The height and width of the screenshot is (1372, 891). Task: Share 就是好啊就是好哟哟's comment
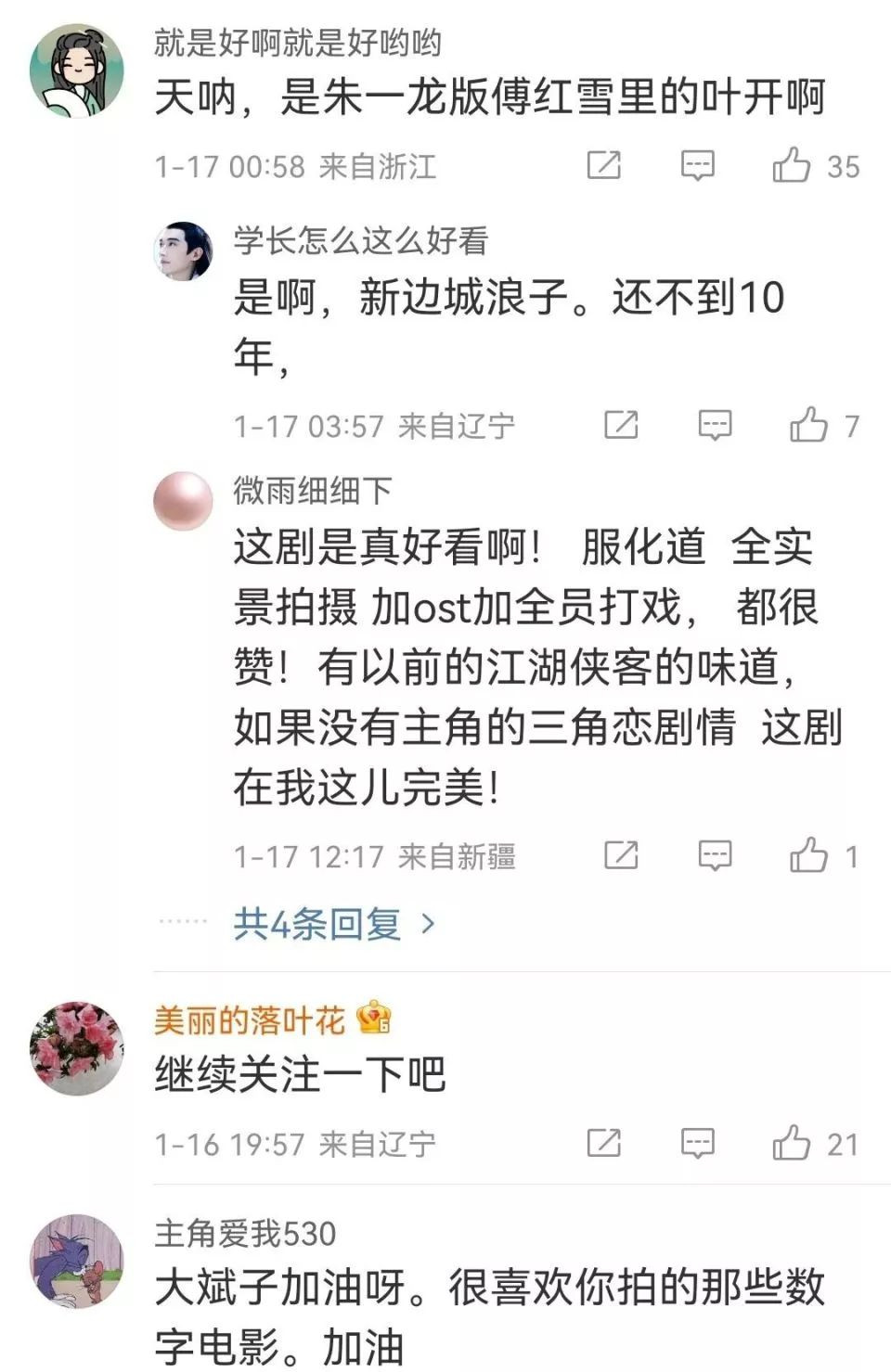click(x=603, y=166)
